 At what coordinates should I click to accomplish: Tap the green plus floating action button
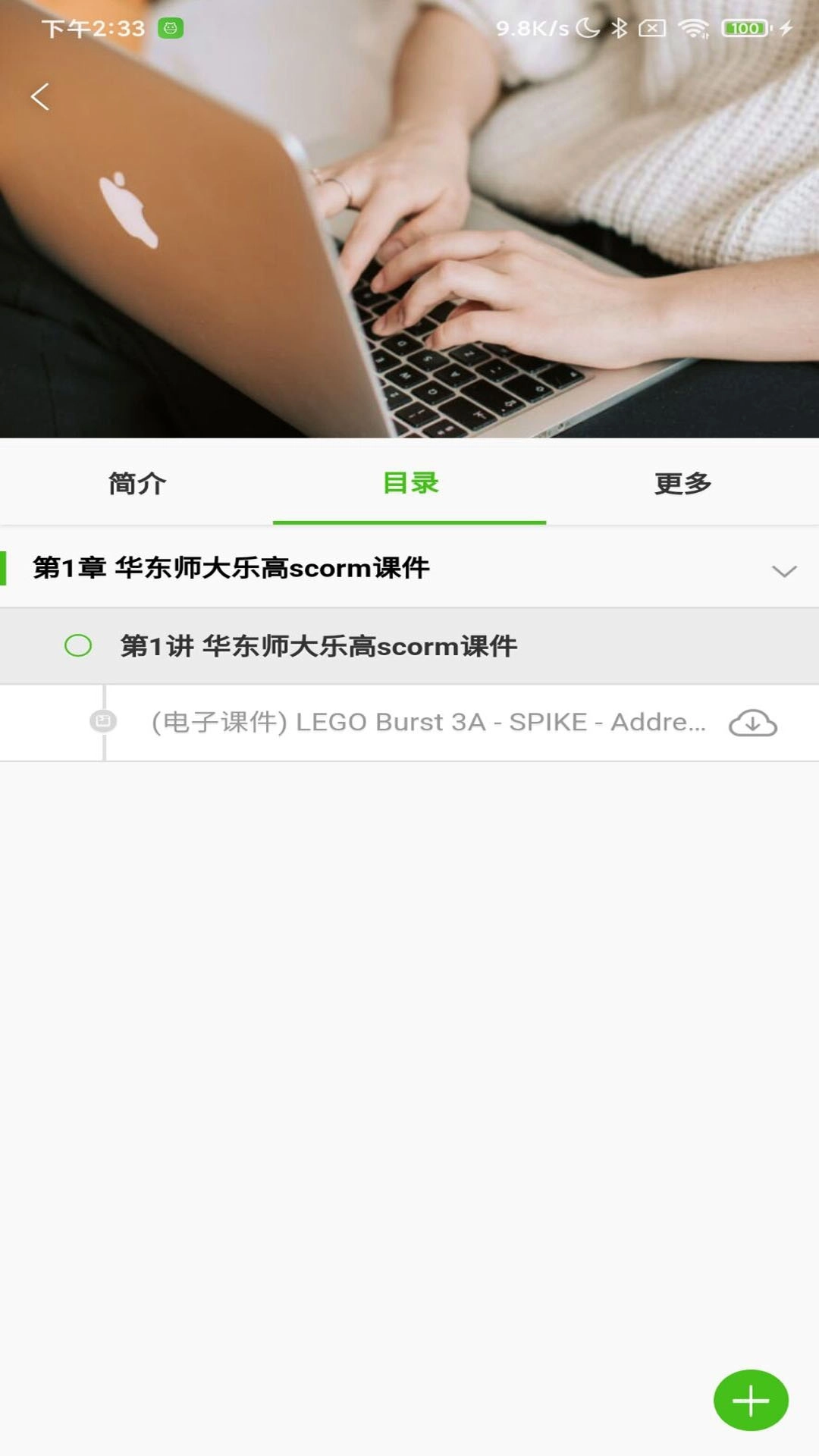click(x=749, y=1401)
